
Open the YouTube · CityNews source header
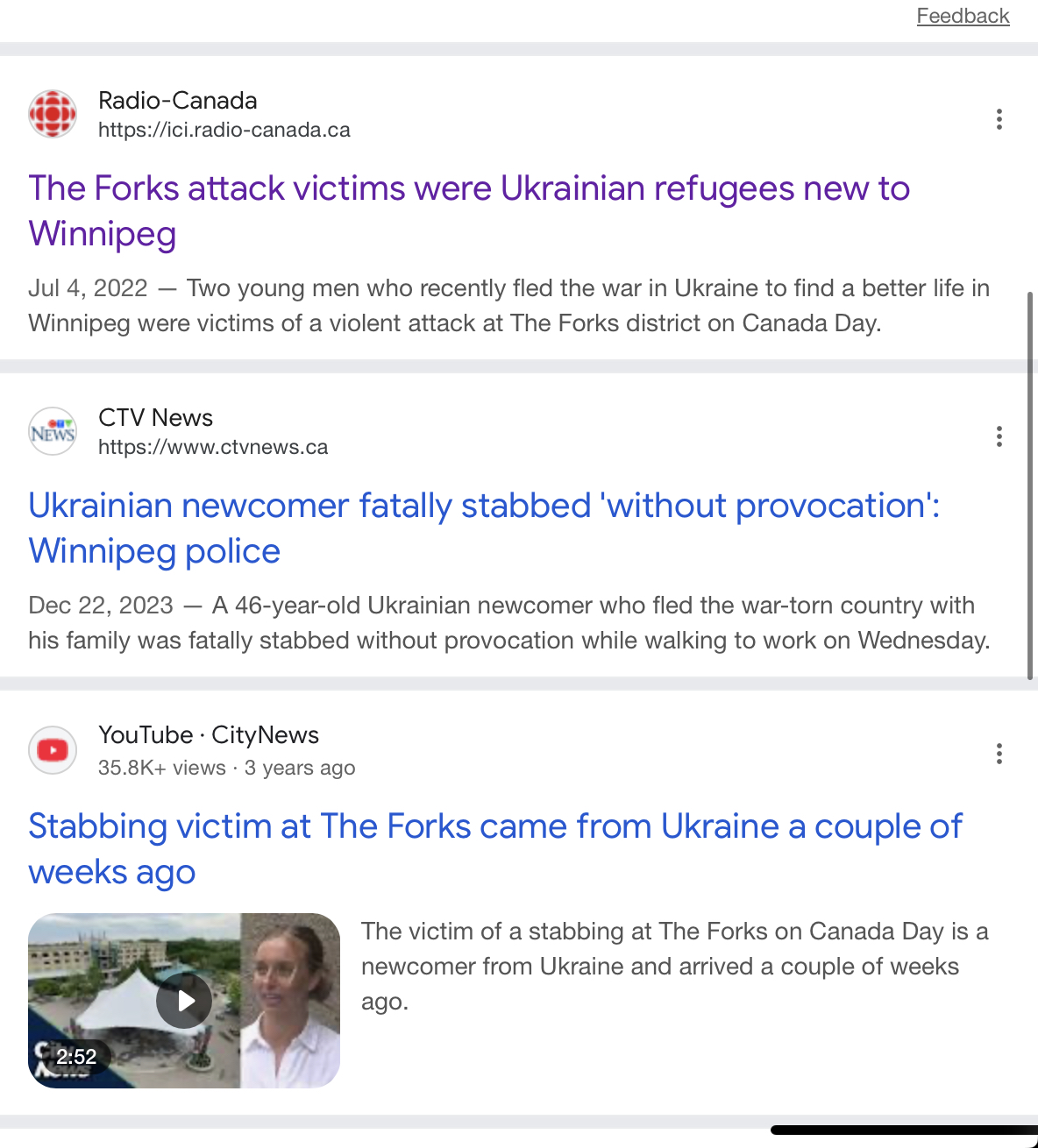[209, 735]
